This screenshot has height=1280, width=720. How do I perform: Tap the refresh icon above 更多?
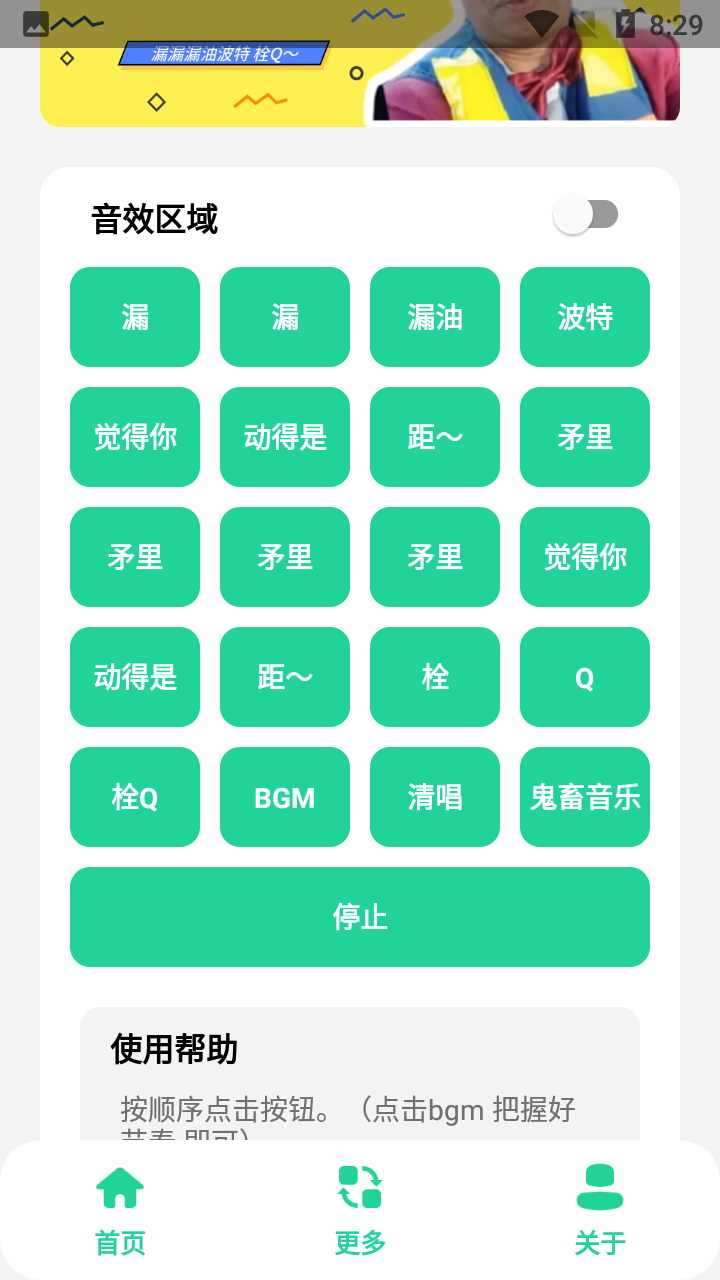click(359, 1189)
